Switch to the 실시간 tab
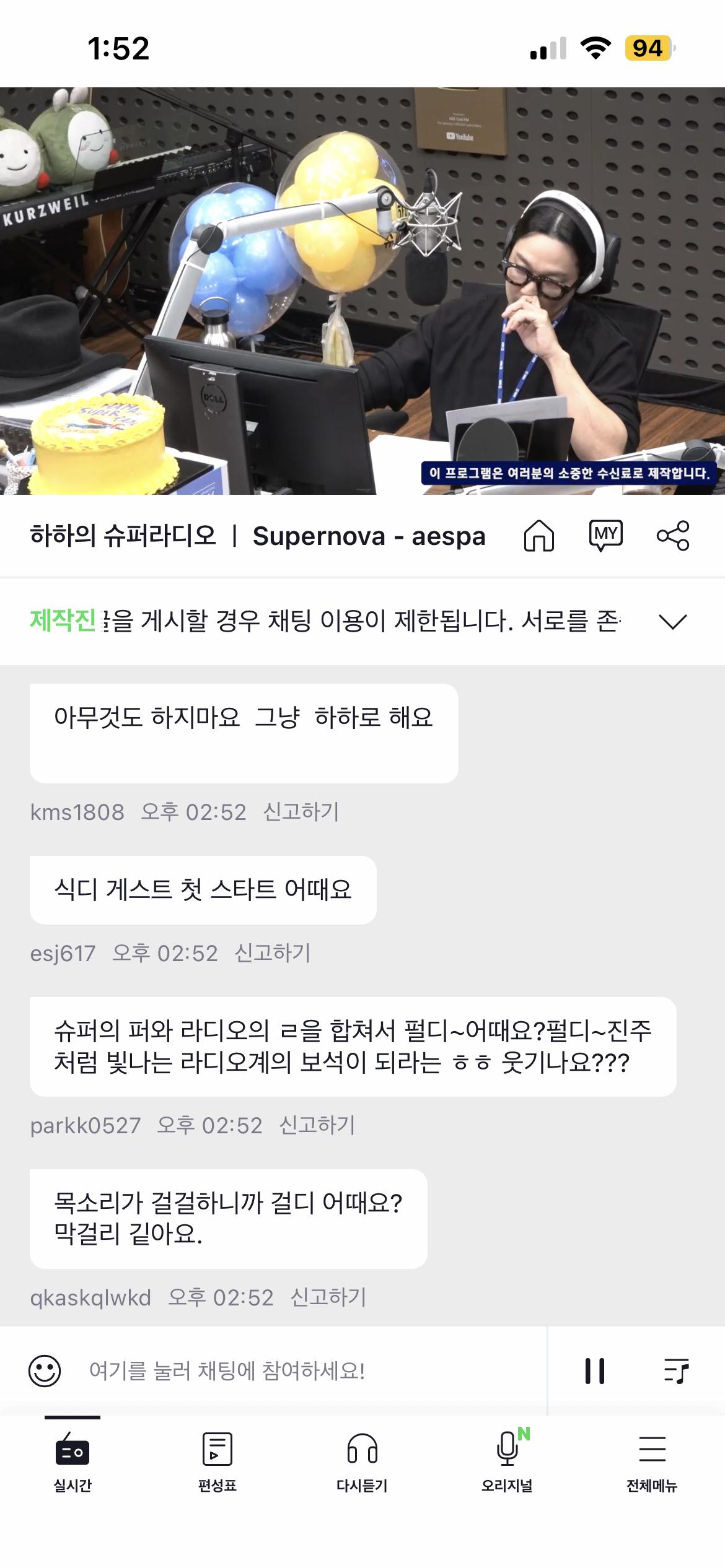The height and width of the screenshot is (1568, 725). click(x=72, y=1460)
